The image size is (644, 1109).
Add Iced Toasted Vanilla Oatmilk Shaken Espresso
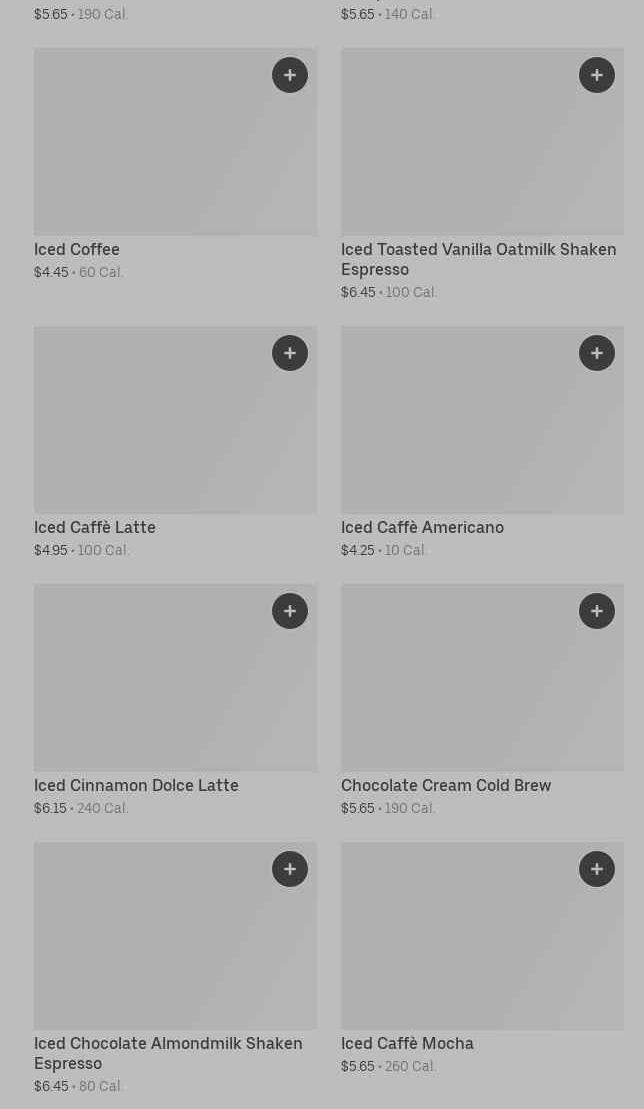[597, 75]
